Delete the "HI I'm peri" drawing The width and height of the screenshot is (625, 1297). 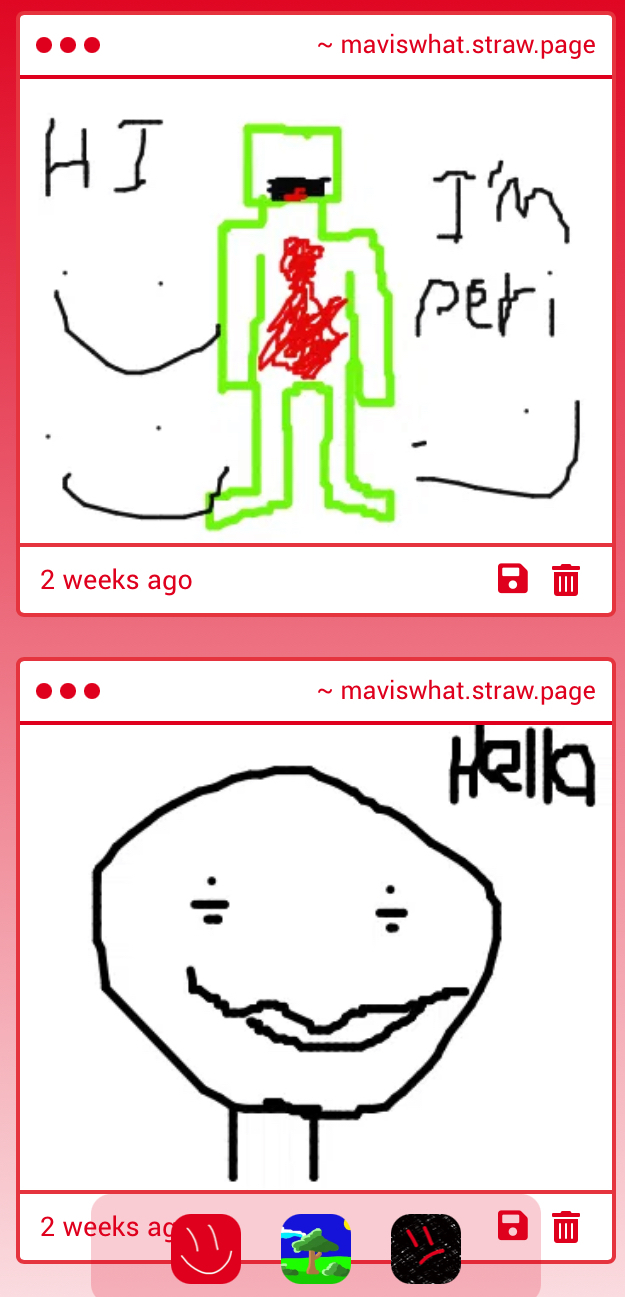[x=566, y=579]
